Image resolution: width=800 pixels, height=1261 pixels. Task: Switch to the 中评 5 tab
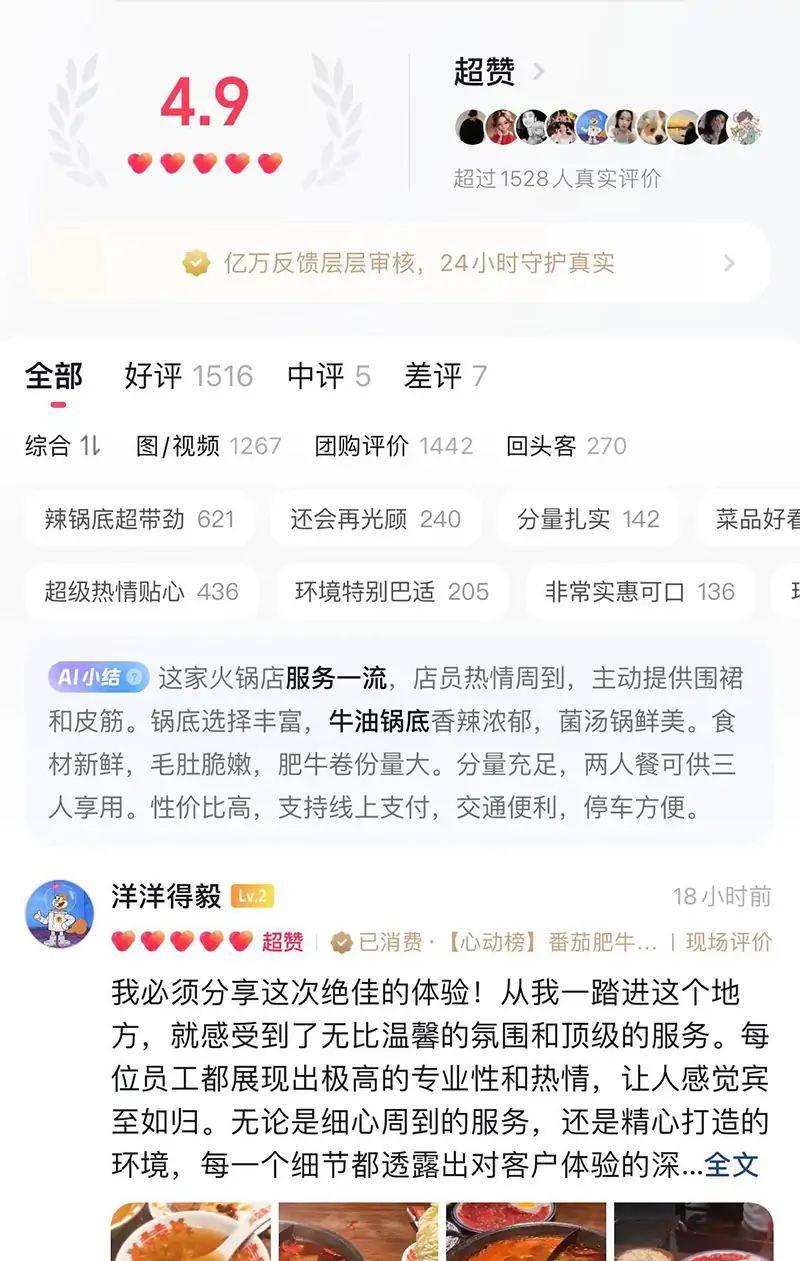click(329, 376)
